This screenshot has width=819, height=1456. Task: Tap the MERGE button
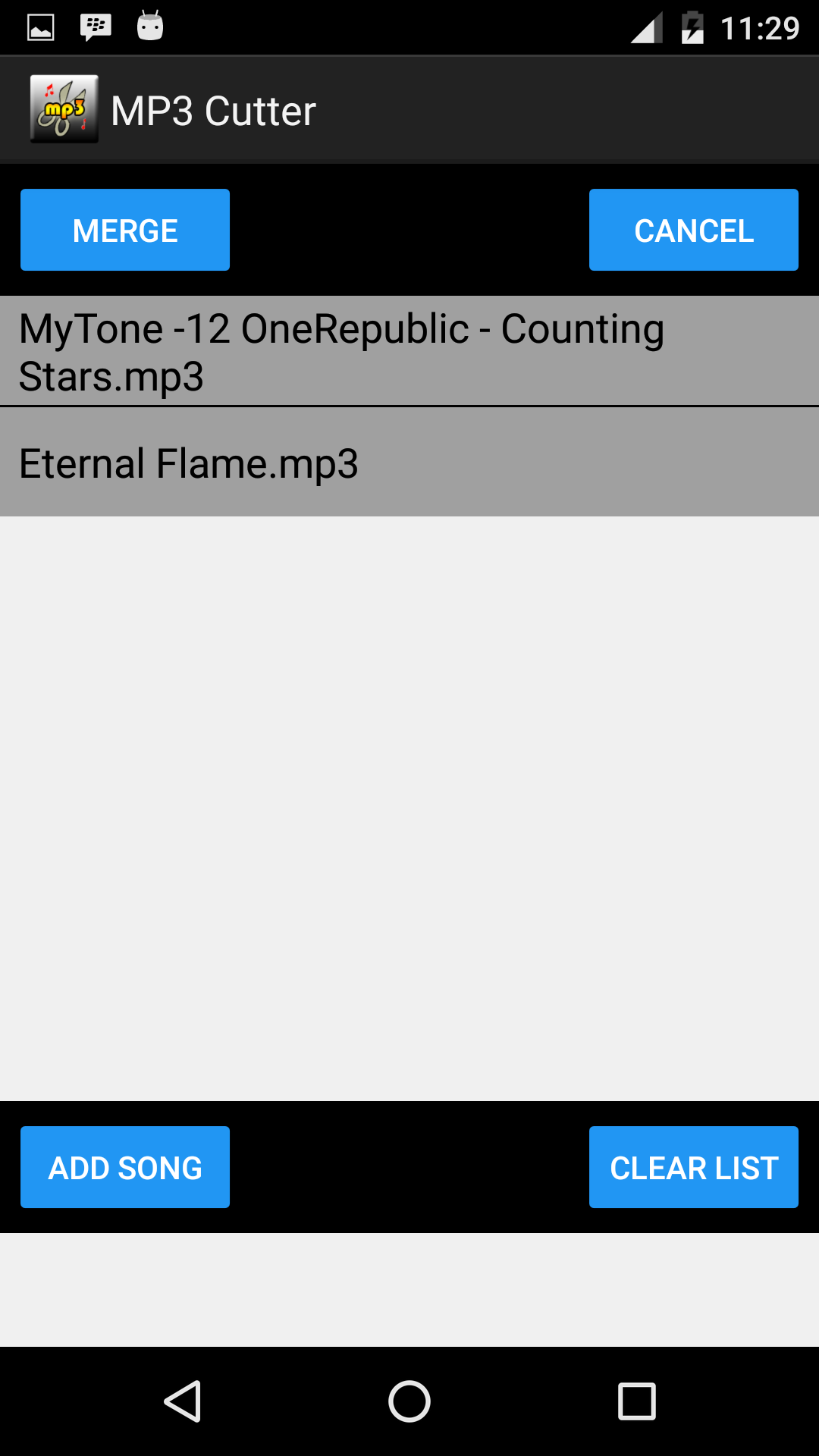(x=125, y=230)
